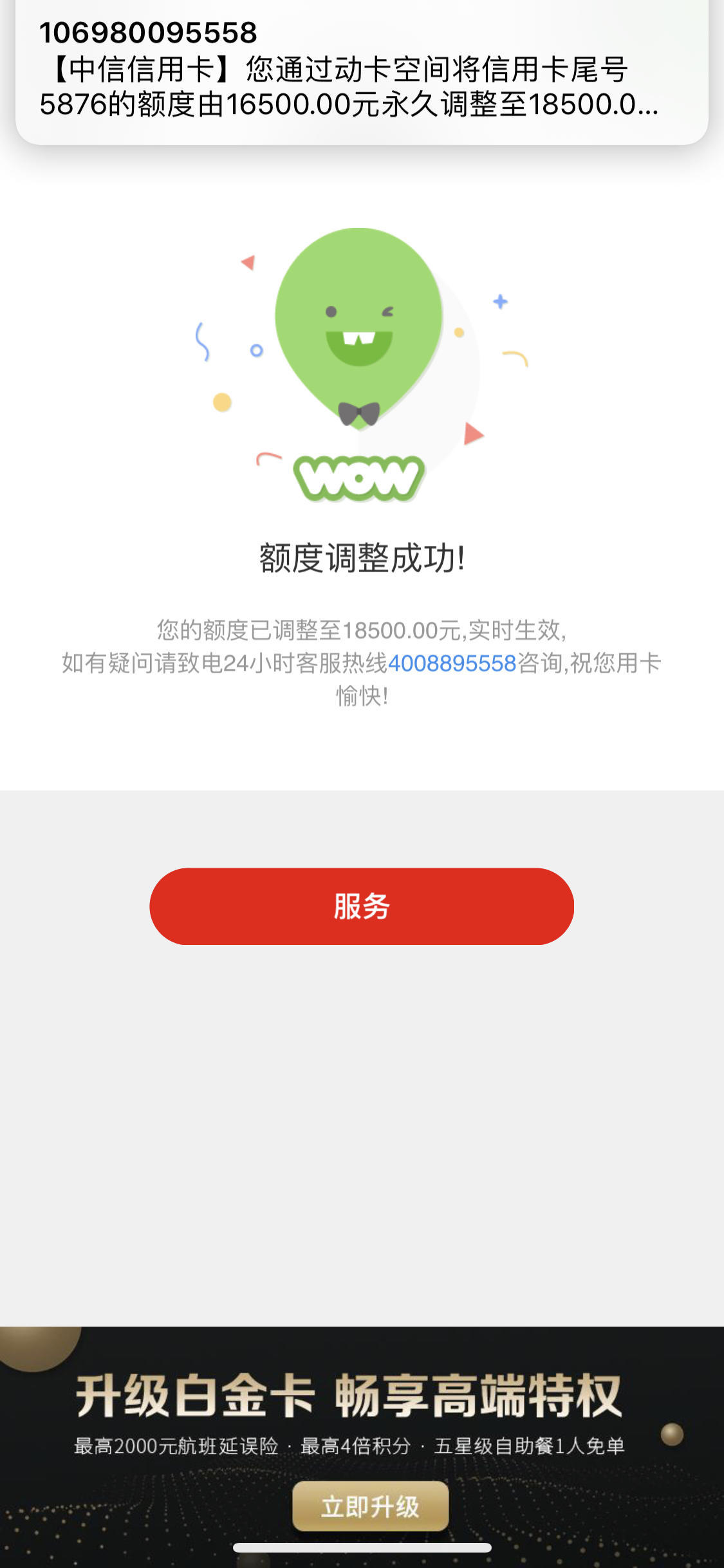724x1568 pixels.
Task: Open the 升级白金卡 promotional banner
Action: [x=362, y=1447]
